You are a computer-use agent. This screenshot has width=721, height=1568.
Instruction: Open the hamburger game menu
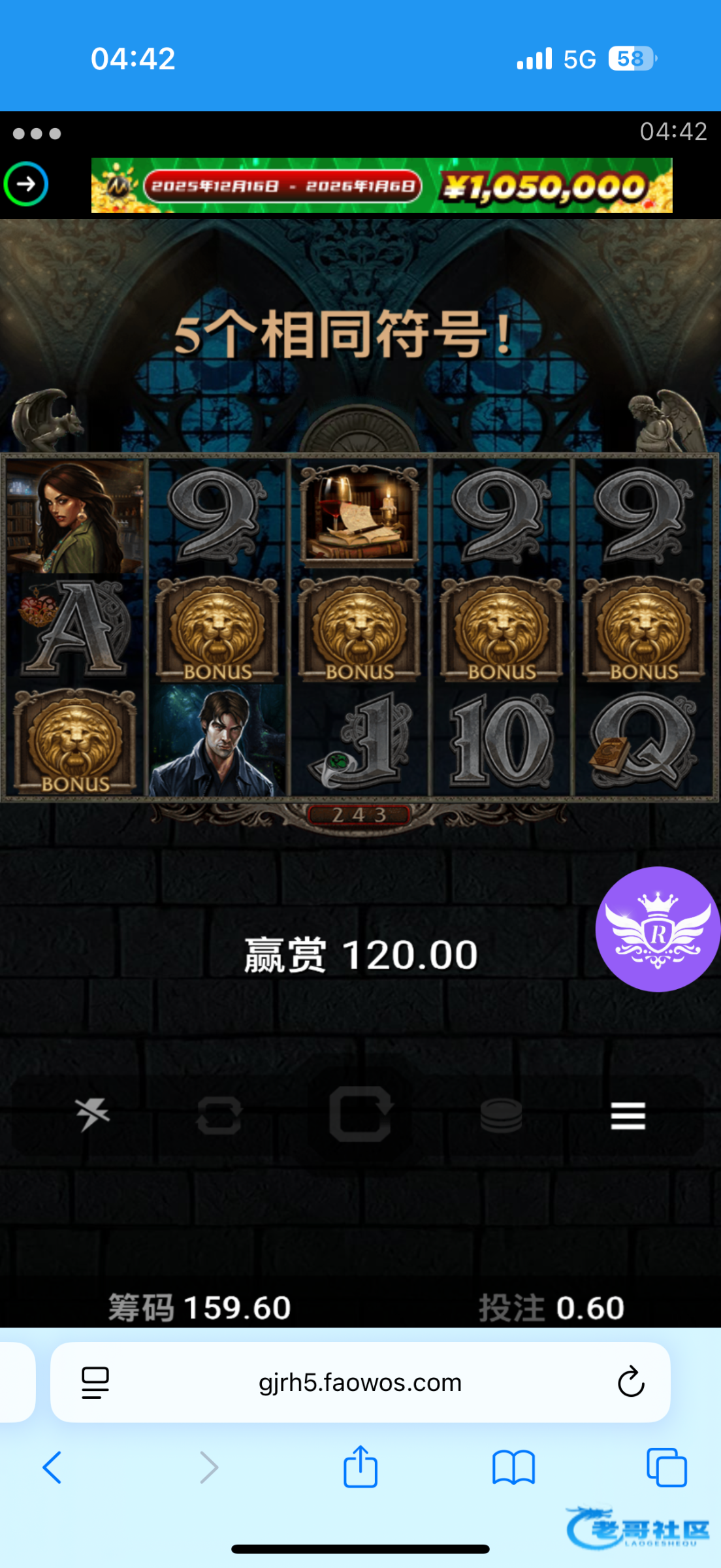[x=628, y=1115]
